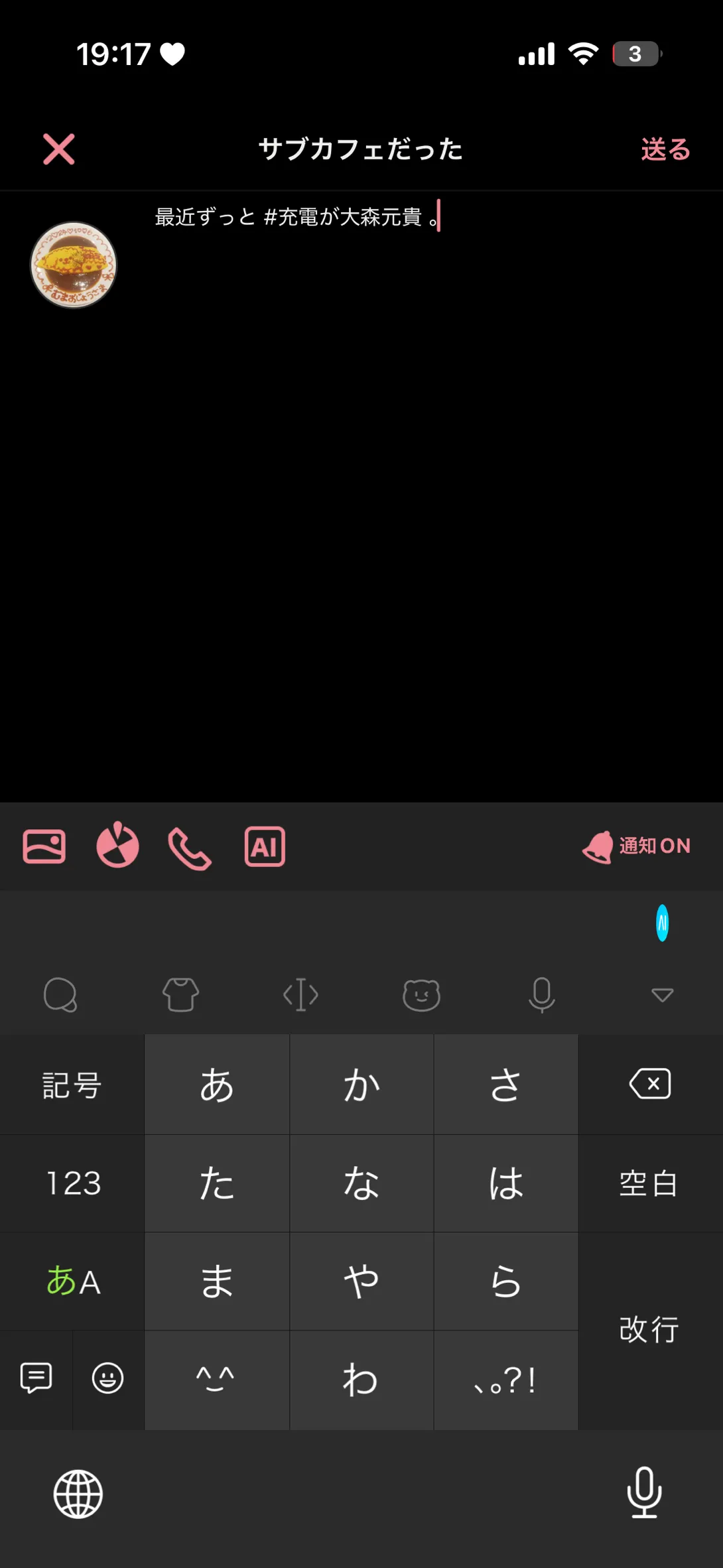This screenshot has width=723, height=1568.
Task: Attach an image to the post
Action: click(x=44, y=846)
